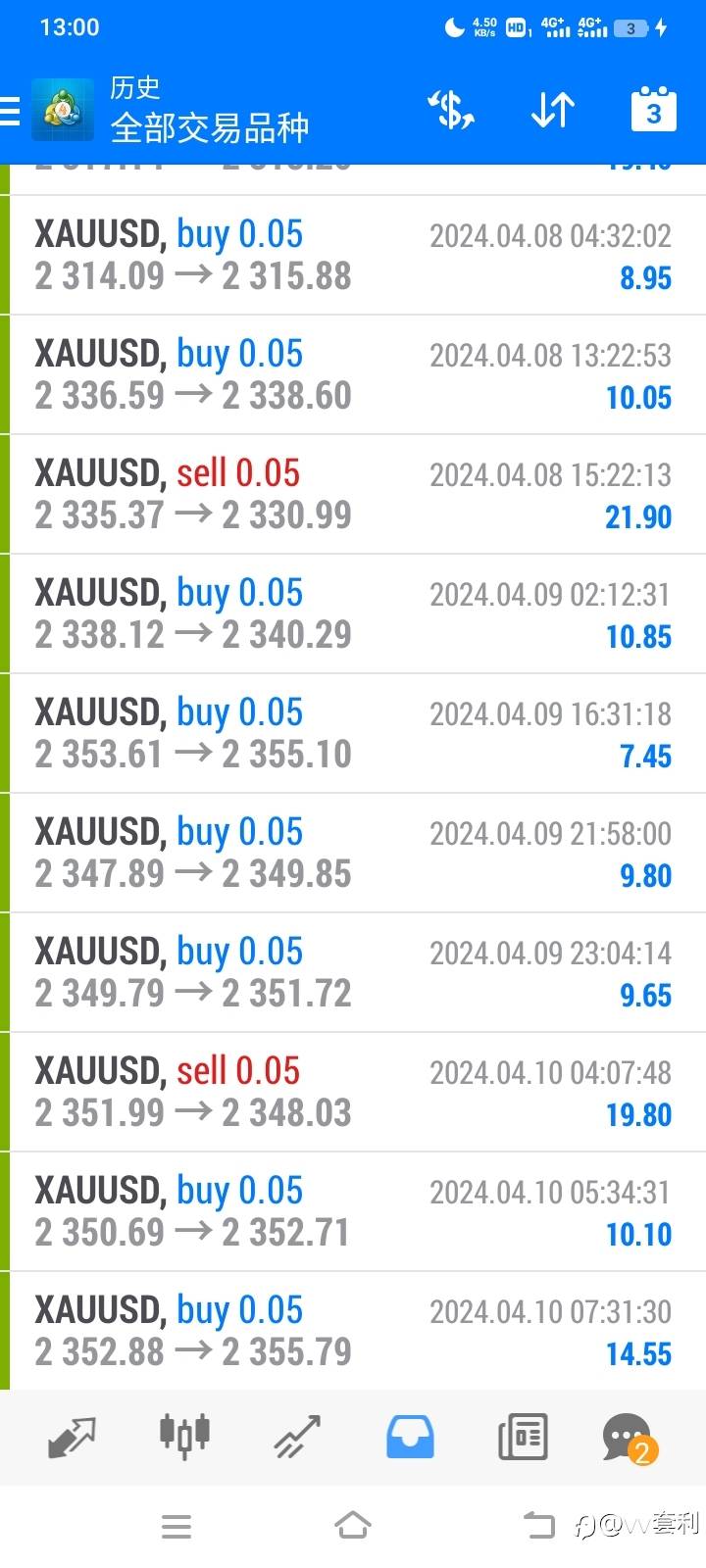
Task: Open the calendar date range picker
Action: pos(653,110)
